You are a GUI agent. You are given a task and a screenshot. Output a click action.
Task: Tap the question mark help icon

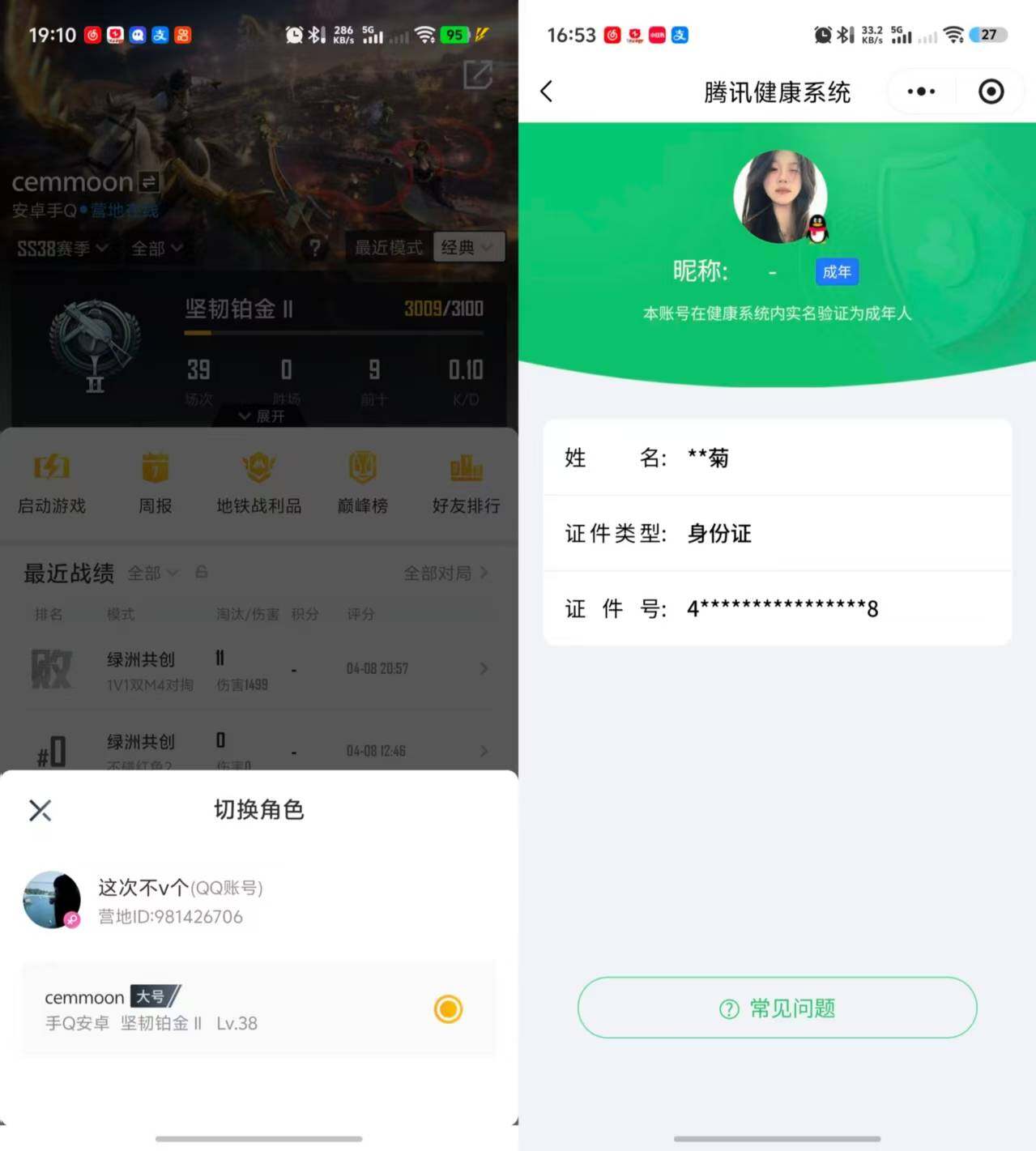(314, 248)
